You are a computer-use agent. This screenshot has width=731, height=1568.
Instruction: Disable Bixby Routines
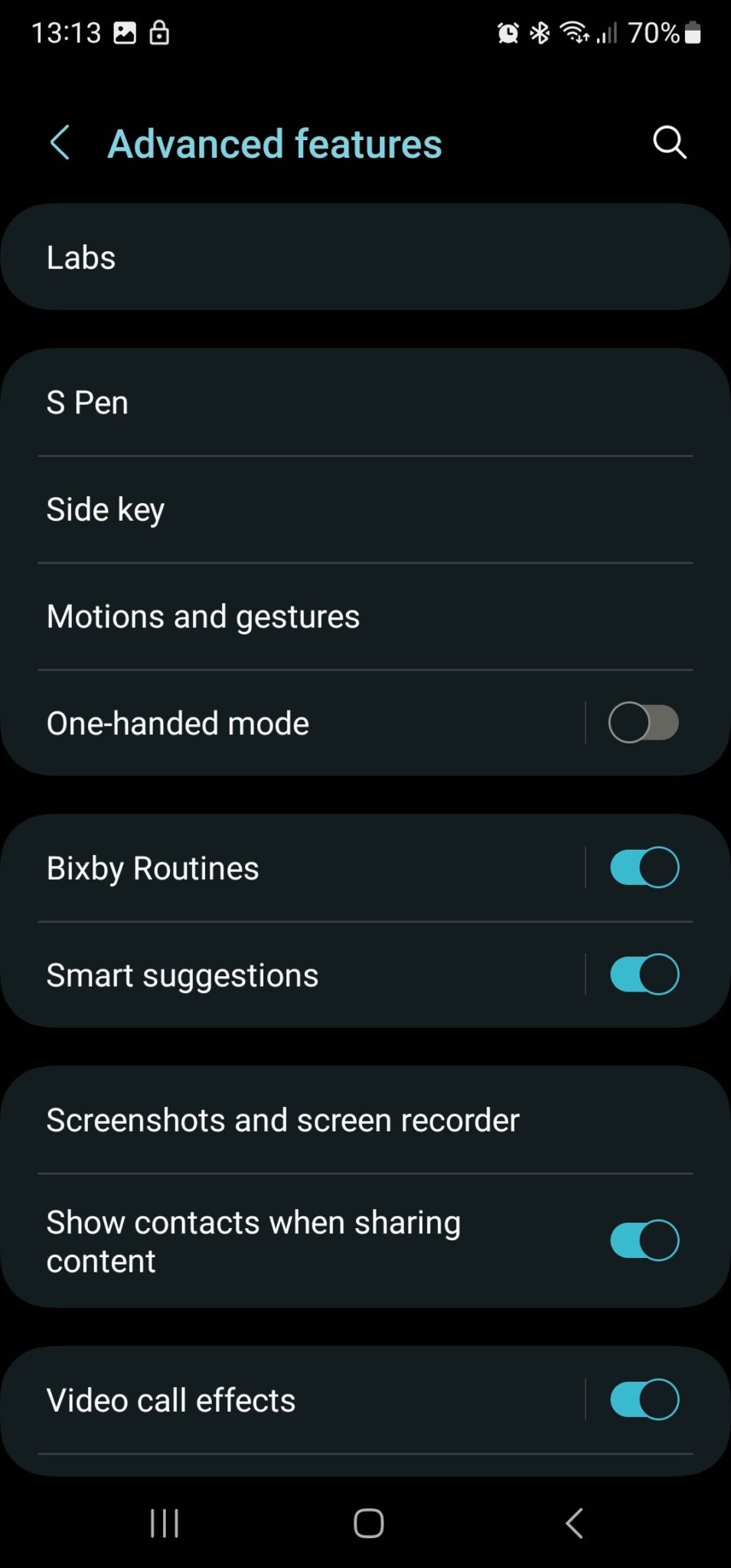tap(644, 867)
